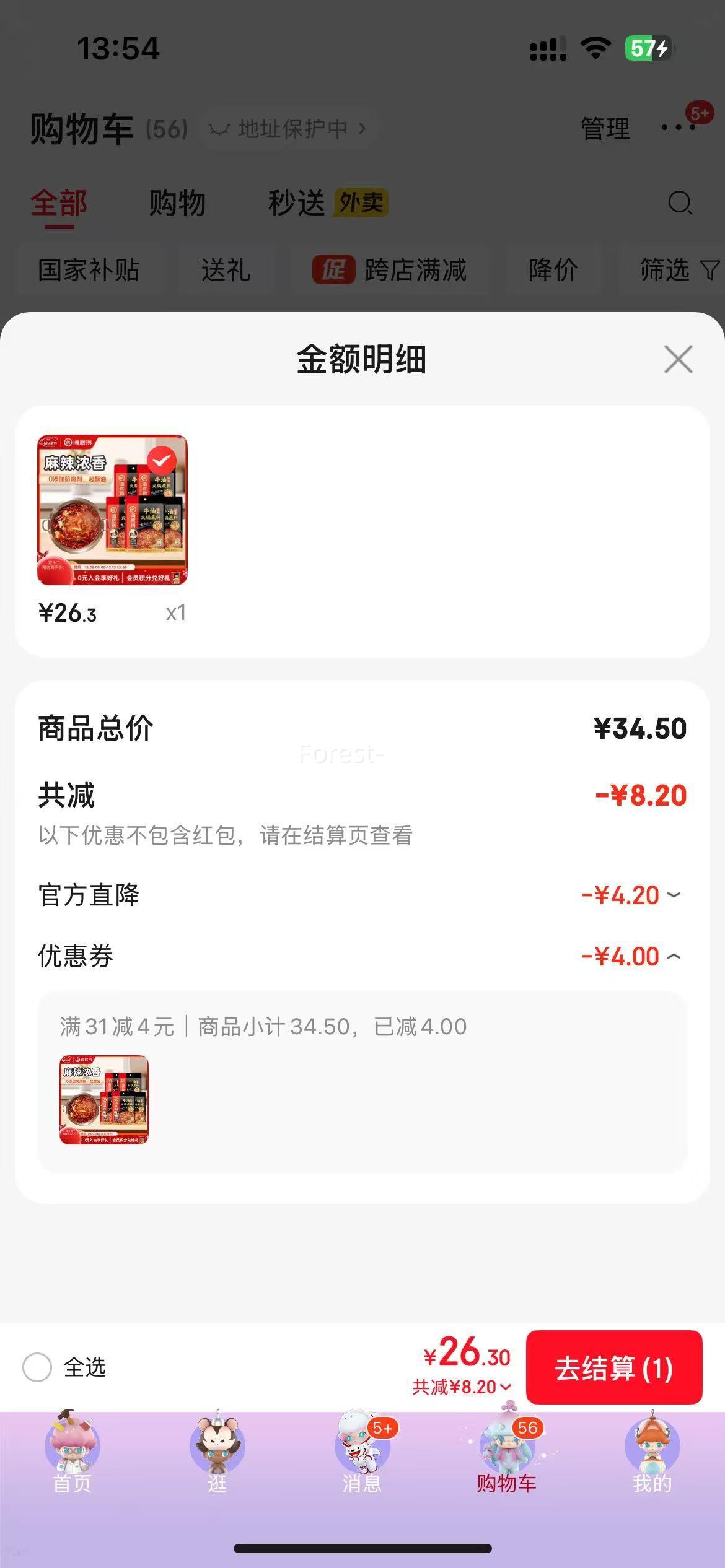Expand the 官方直降 discount details

pyautogui.click(x=674, y=895)
